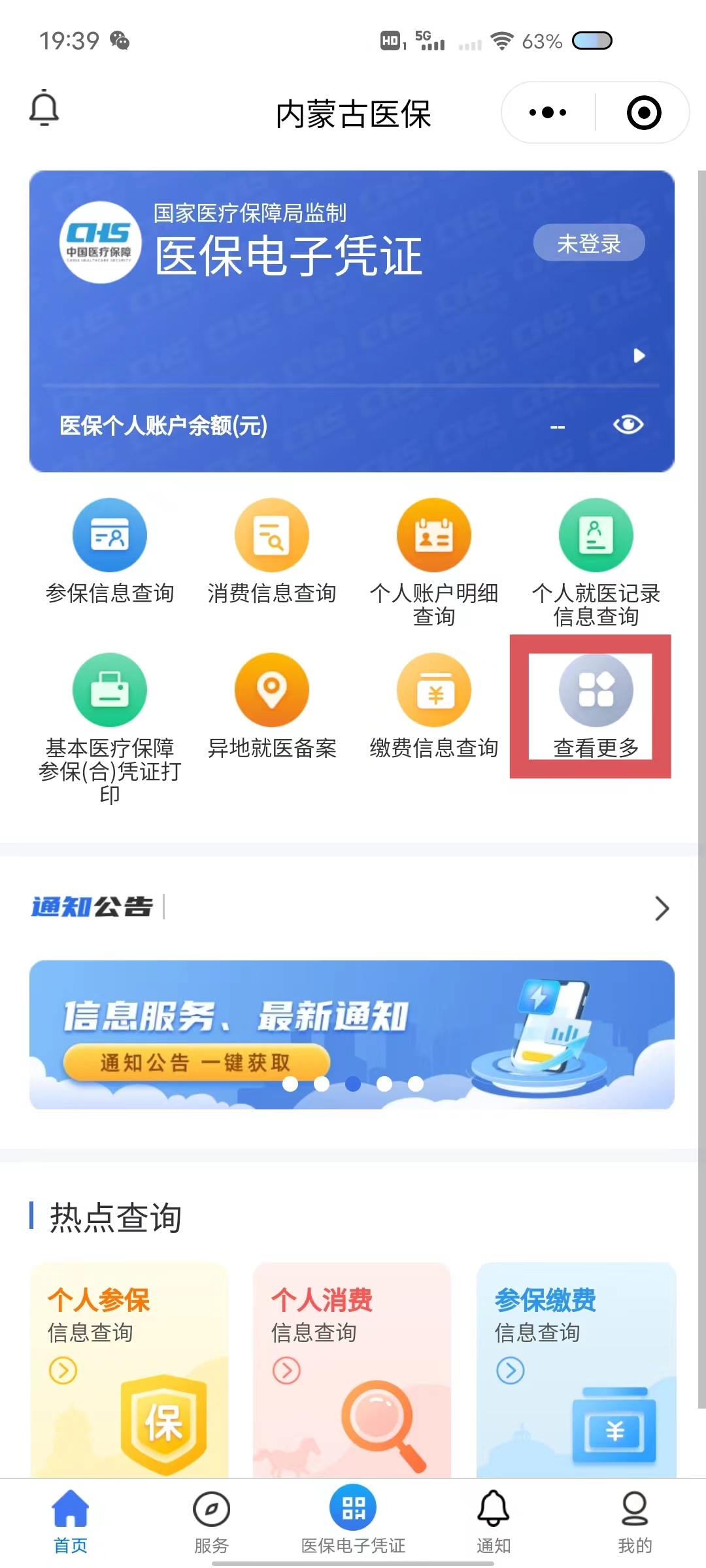Expand 通知公告 via the right chevron
The image size is (706, 1568).
point(662,908)
